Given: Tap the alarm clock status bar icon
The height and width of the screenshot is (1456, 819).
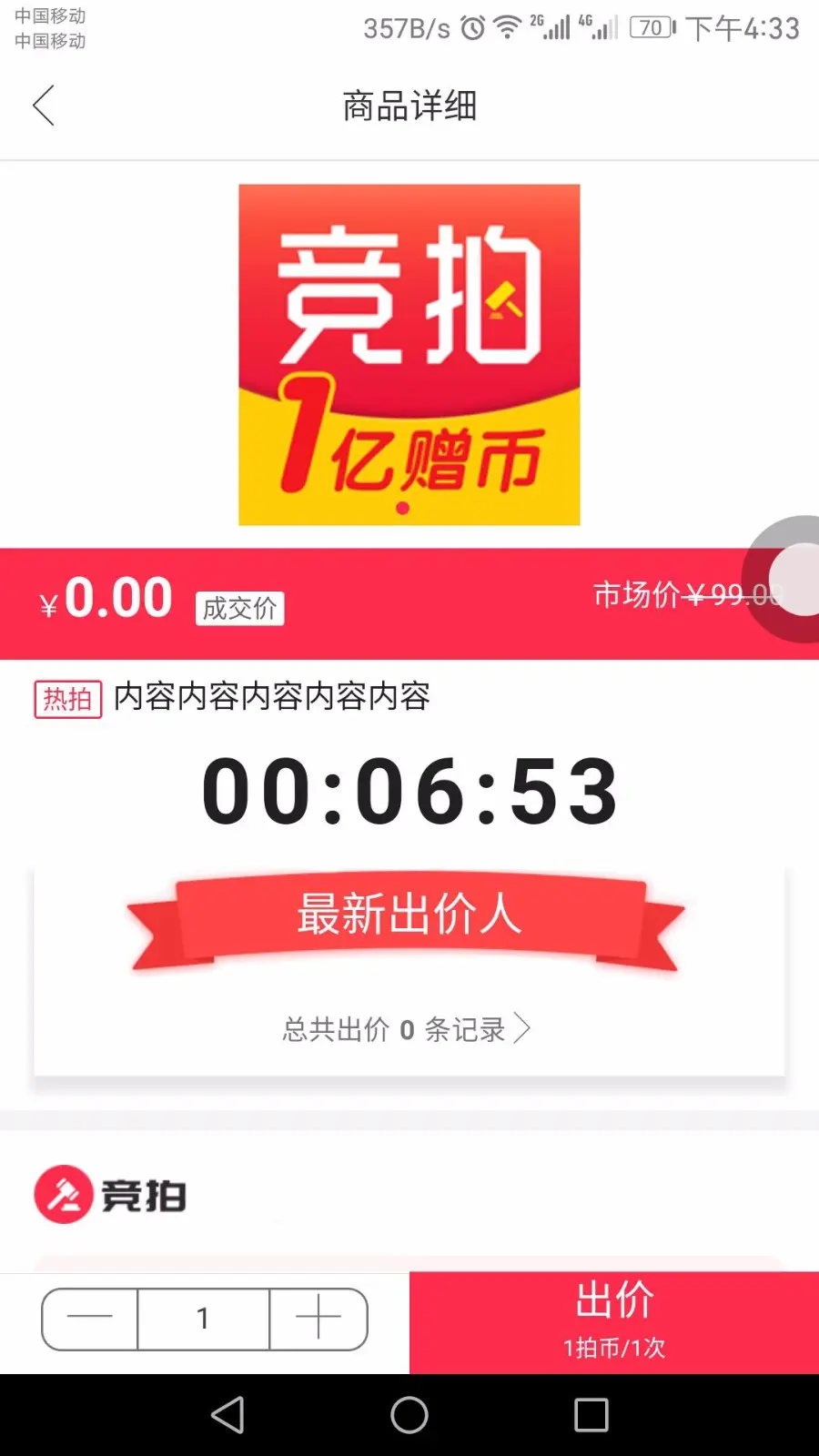Looking at the screenshot, I should tap(471, 27).
